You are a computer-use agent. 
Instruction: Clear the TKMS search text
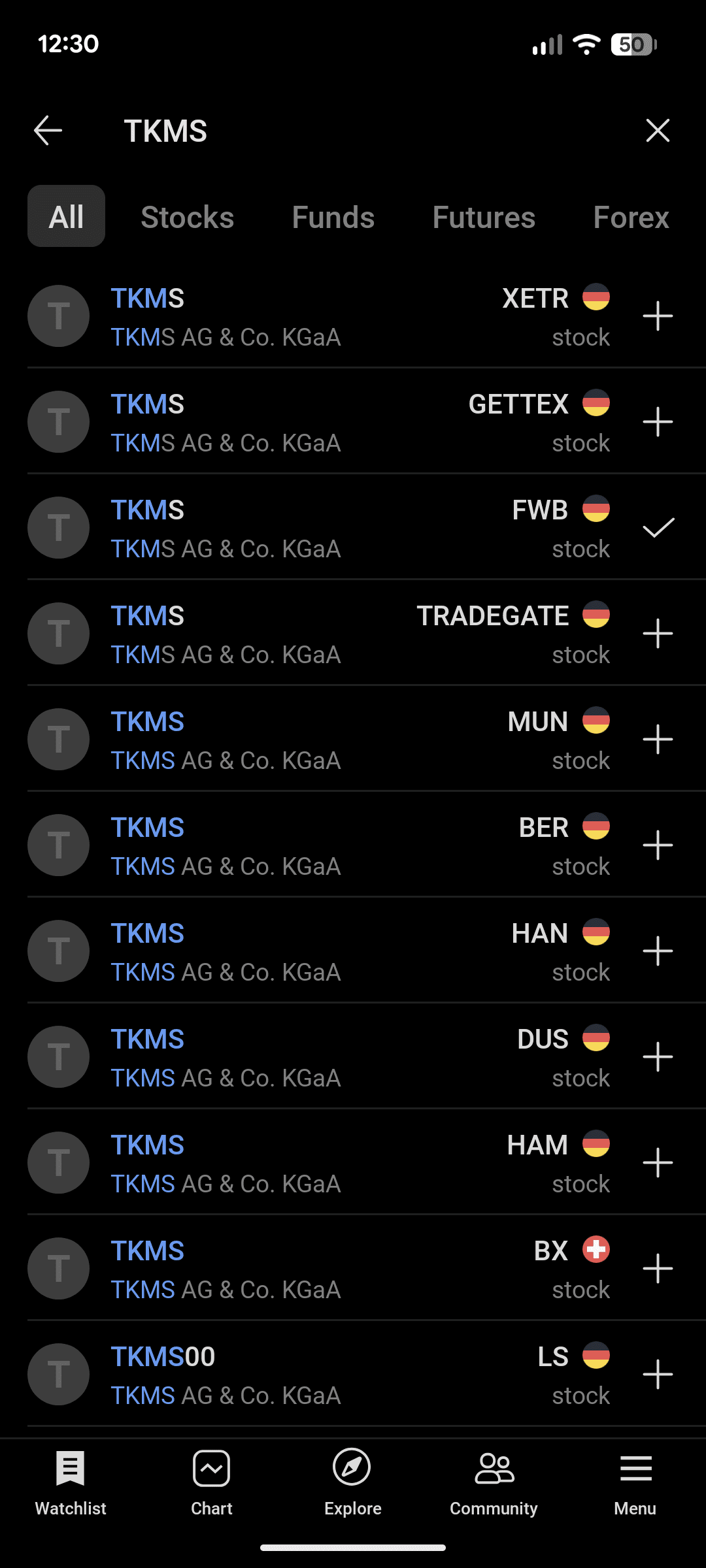click(x=658, y=131)
